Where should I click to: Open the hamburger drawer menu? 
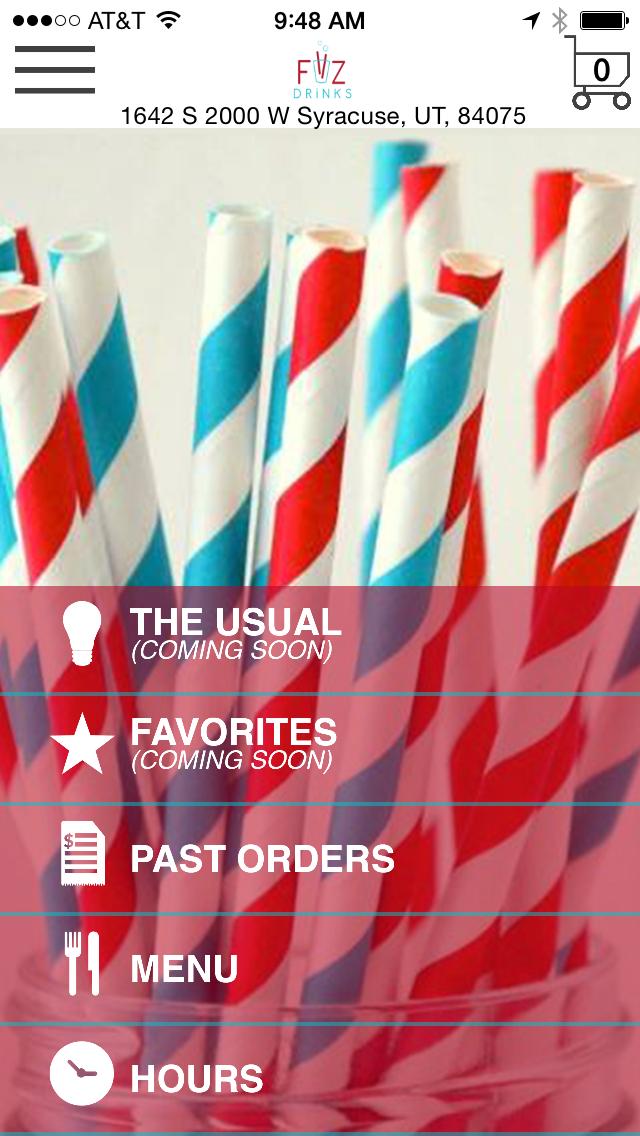tap(55, 70)
